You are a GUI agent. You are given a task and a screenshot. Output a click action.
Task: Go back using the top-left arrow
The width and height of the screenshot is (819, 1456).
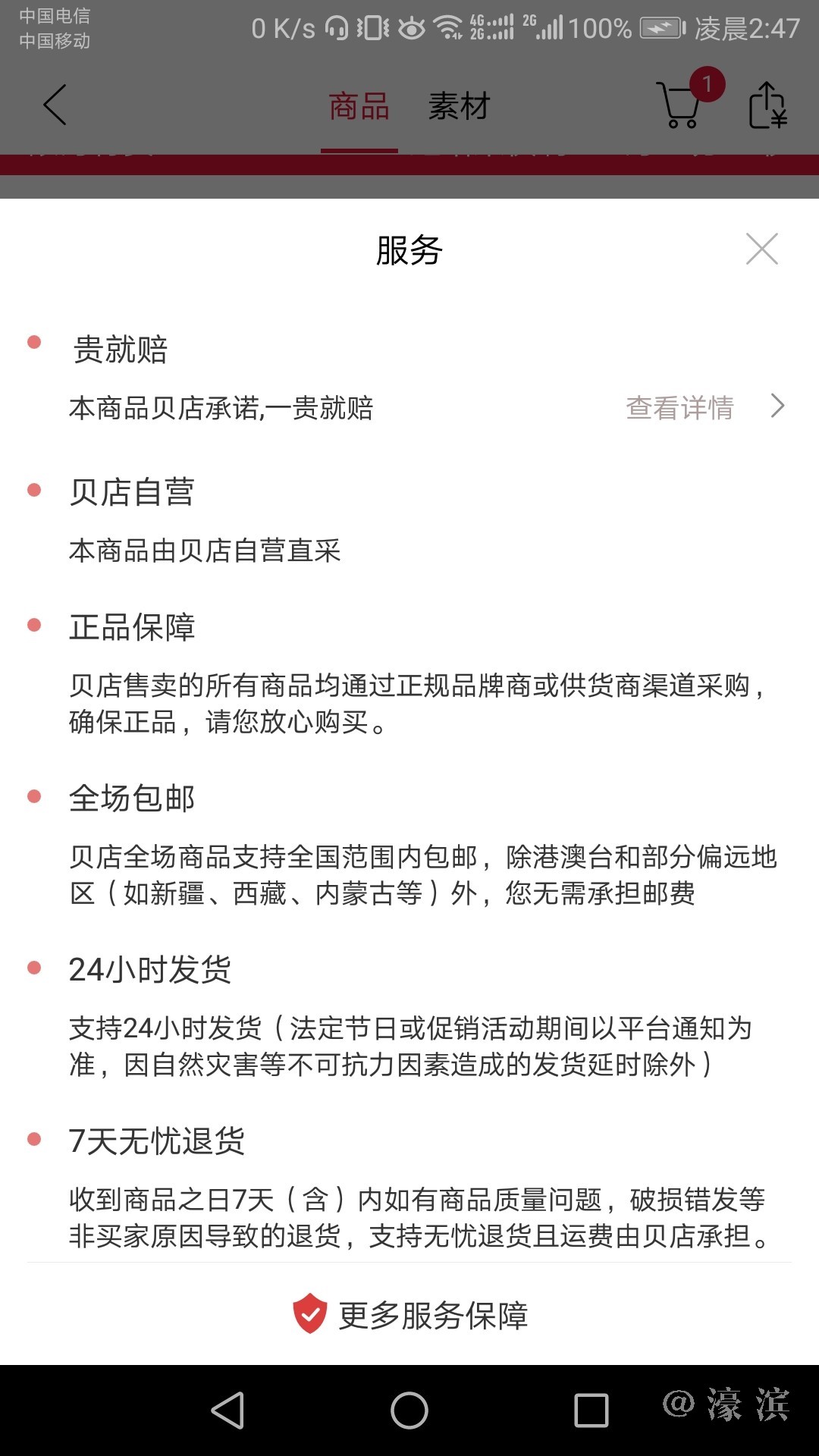pyautogui.click(x=55, y=105)
